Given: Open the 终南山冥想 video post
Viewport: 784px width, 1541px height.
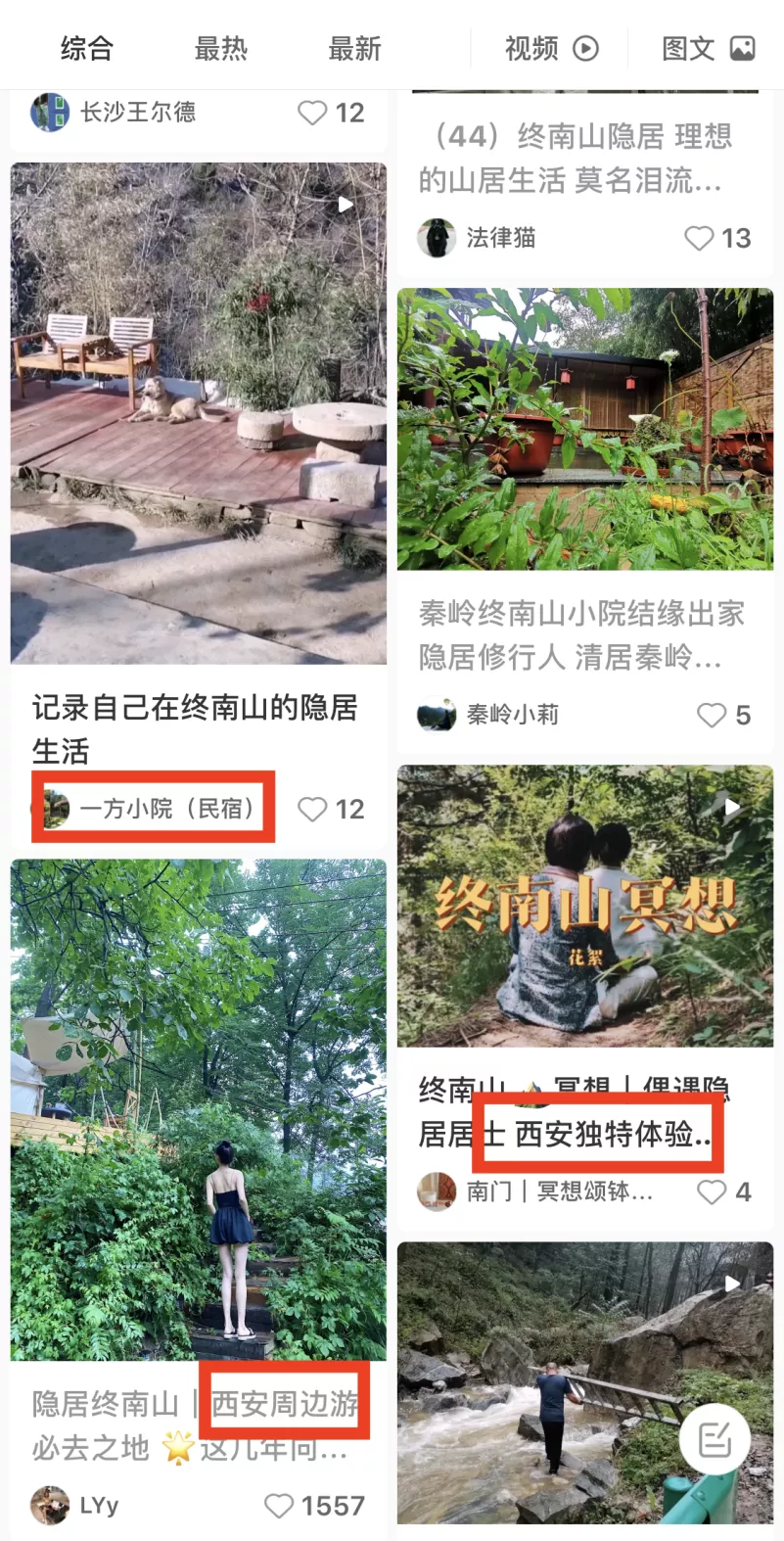Looking at the screenshot, I should tap(584, 906).
